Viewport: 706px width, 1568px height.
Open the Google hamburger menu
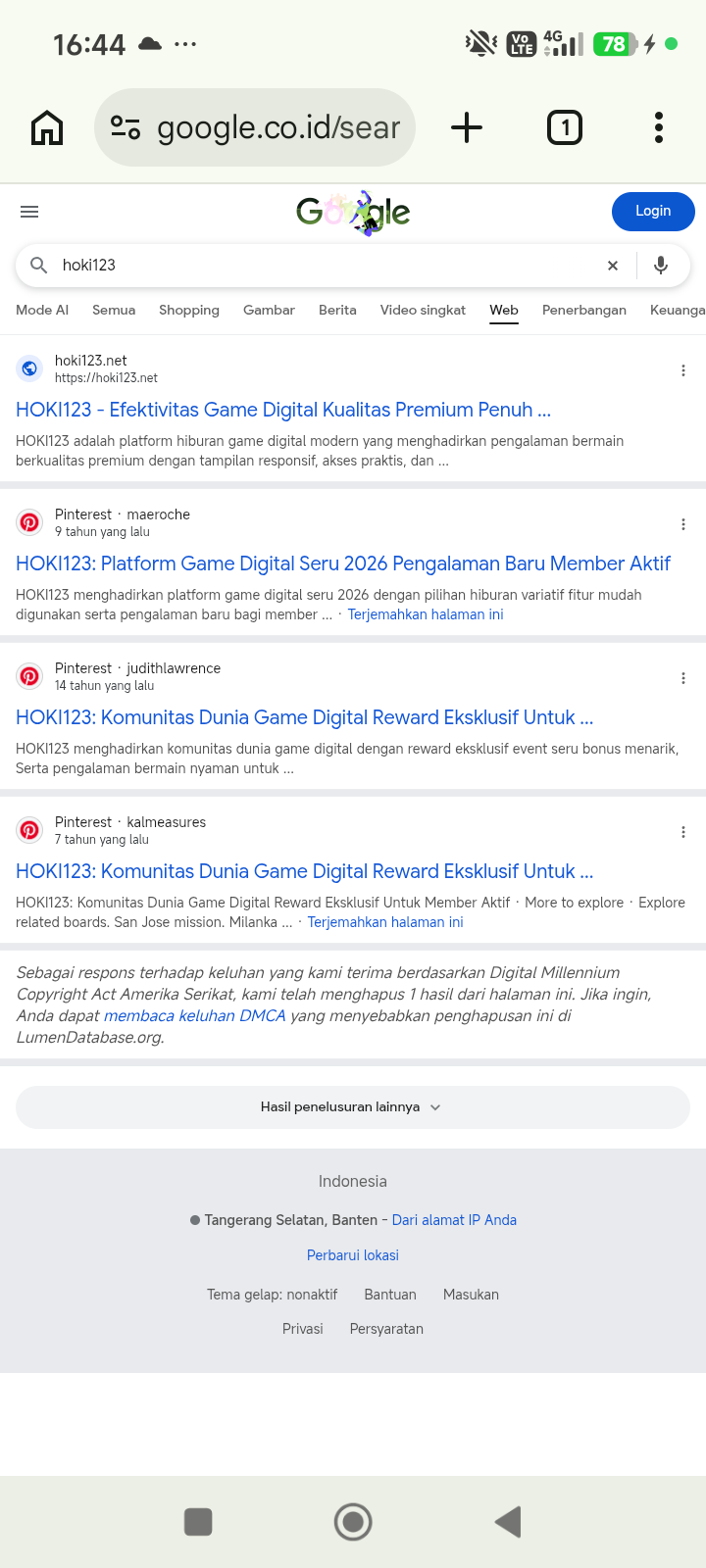point(29,212)
